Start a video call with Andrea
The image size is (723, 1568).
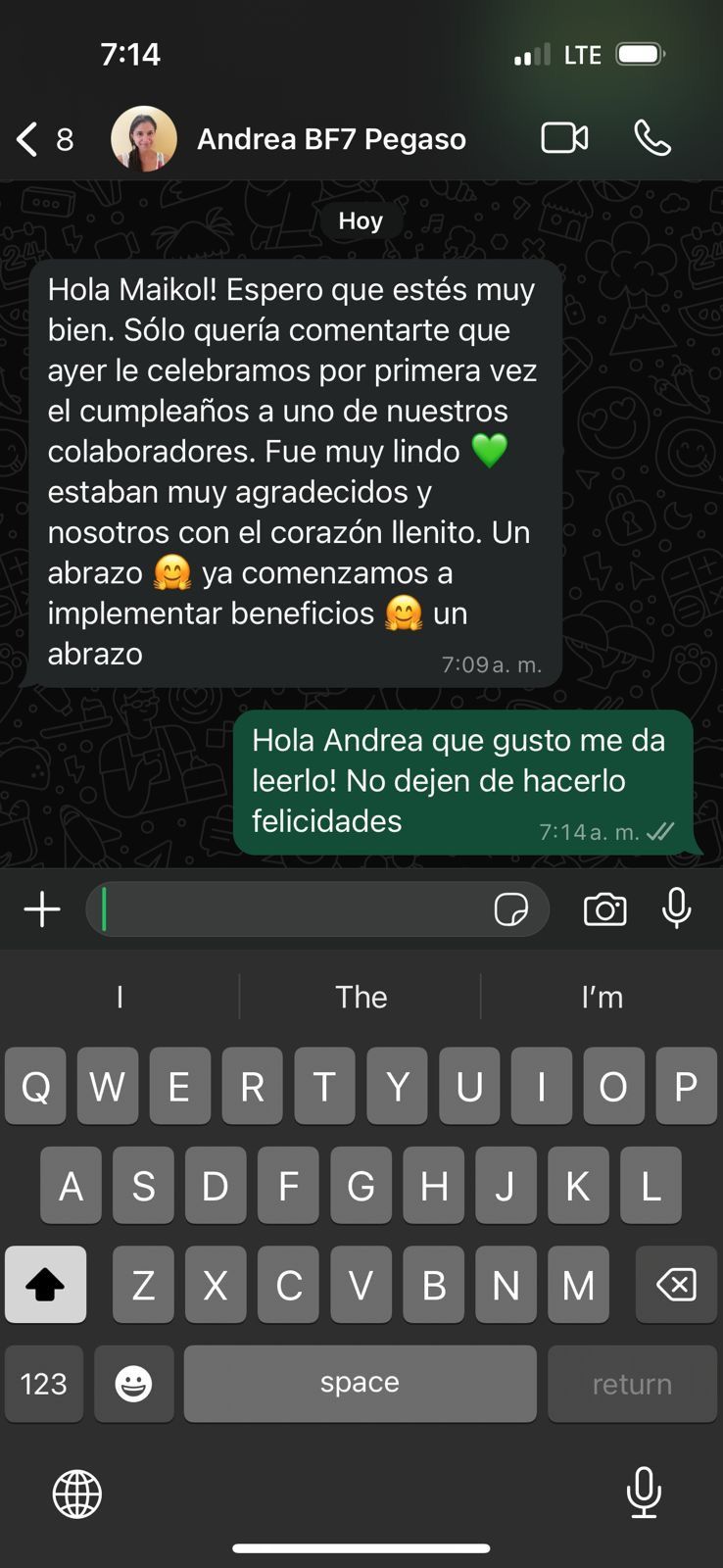(x=565, y=138)
